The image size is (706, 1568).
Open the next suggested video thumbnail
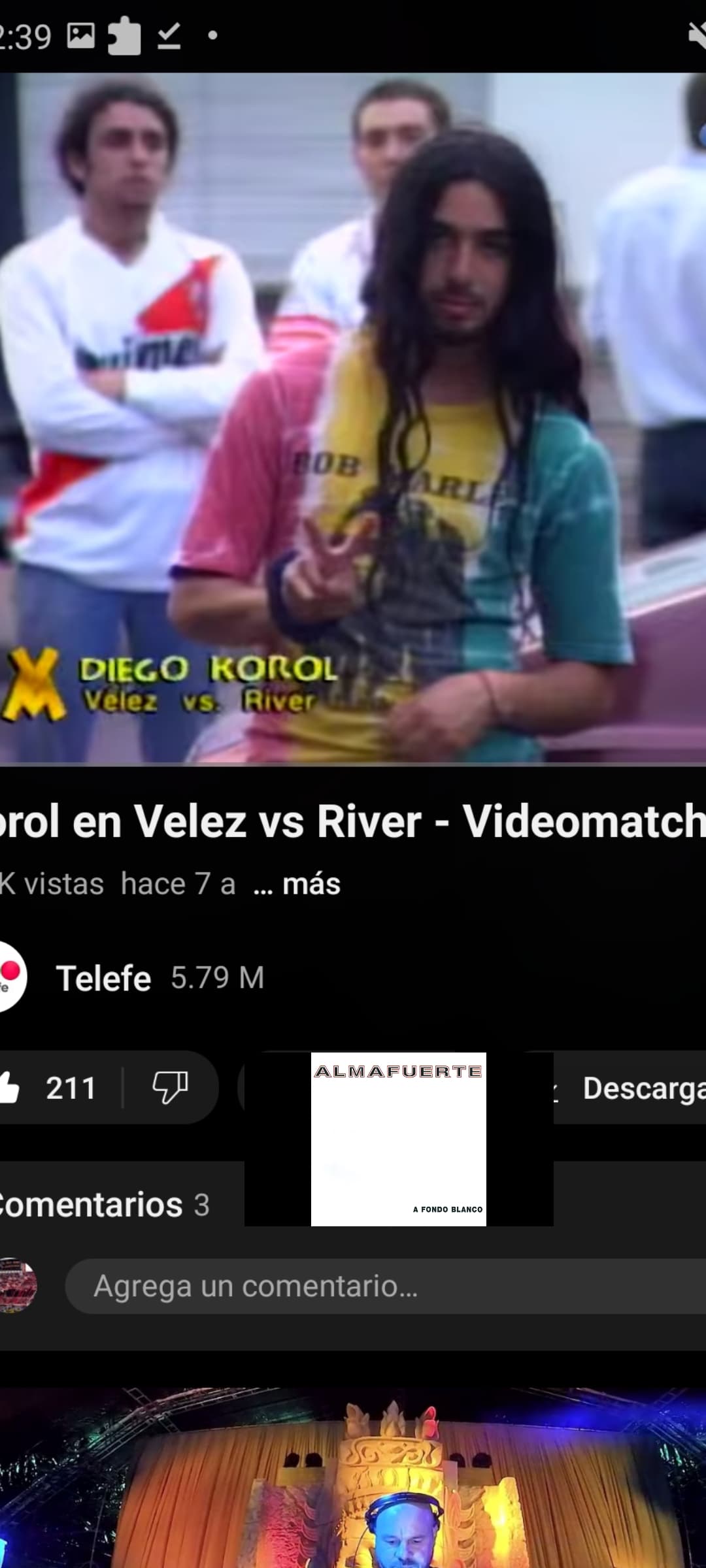tap(353, 1478)
